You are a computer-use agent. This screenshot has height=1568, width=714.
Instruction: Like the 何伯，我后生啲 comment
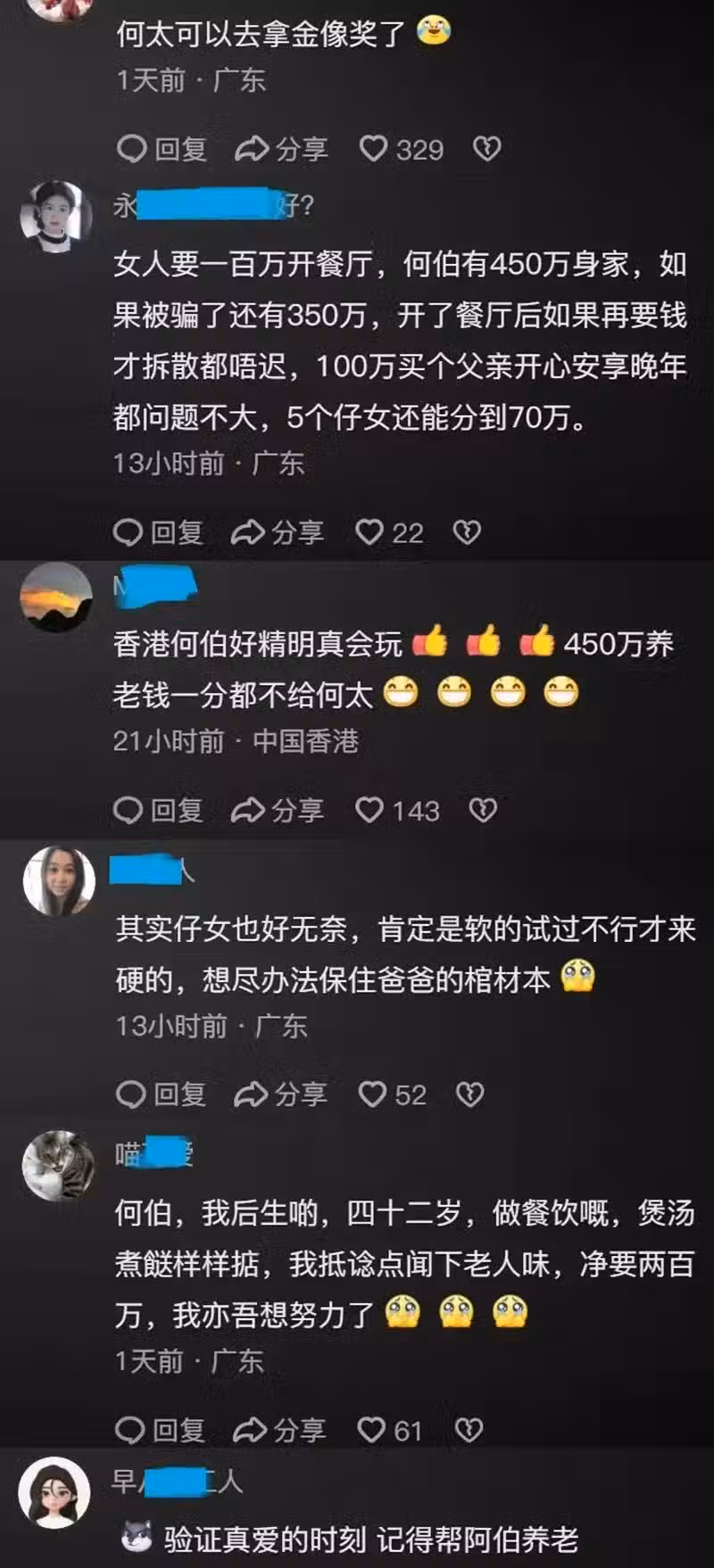coord(371,1431)
